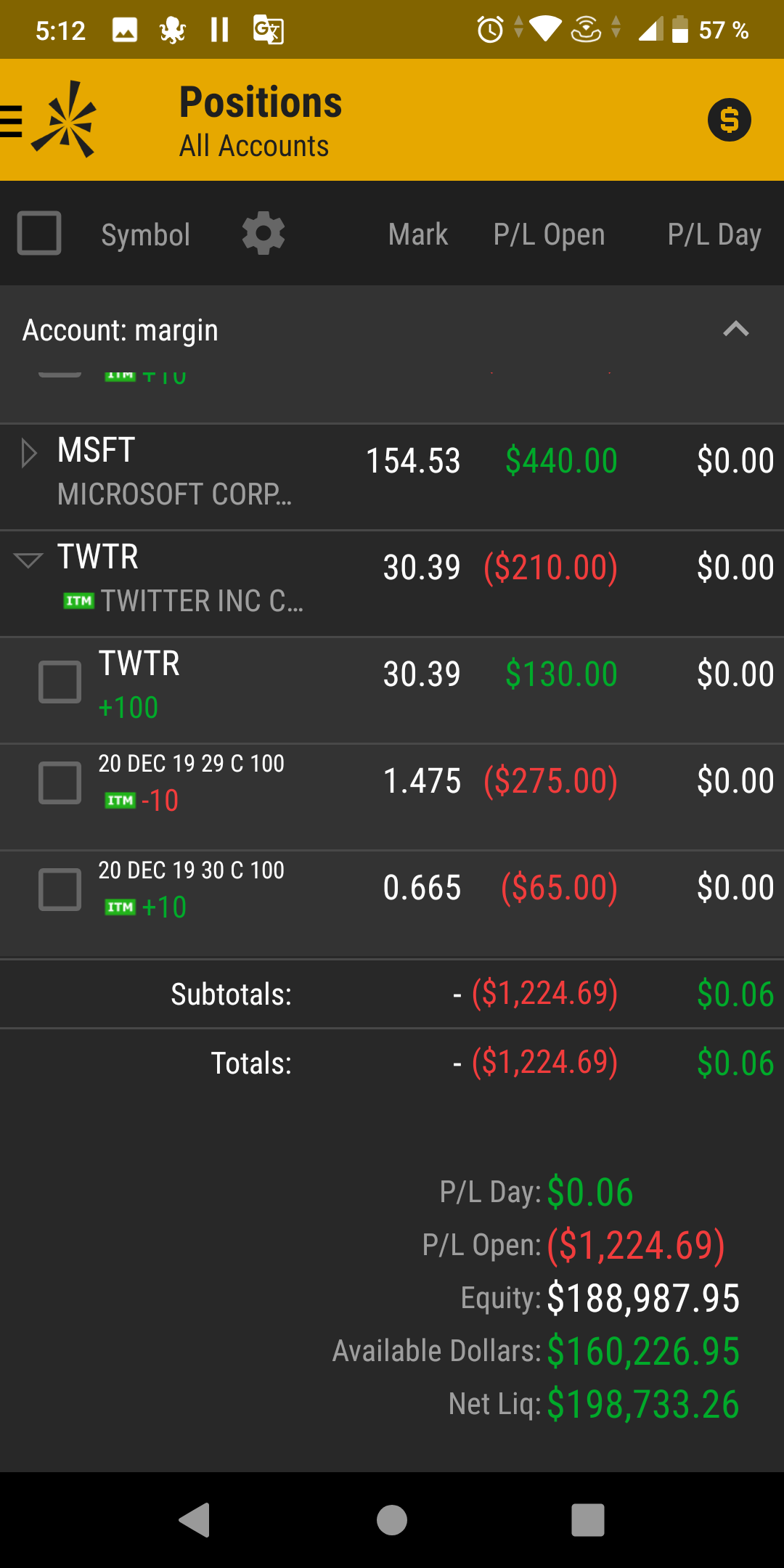Select the header select-all checkbox
The width and height of the screenshot is (784, 1568).
(38, 233)
